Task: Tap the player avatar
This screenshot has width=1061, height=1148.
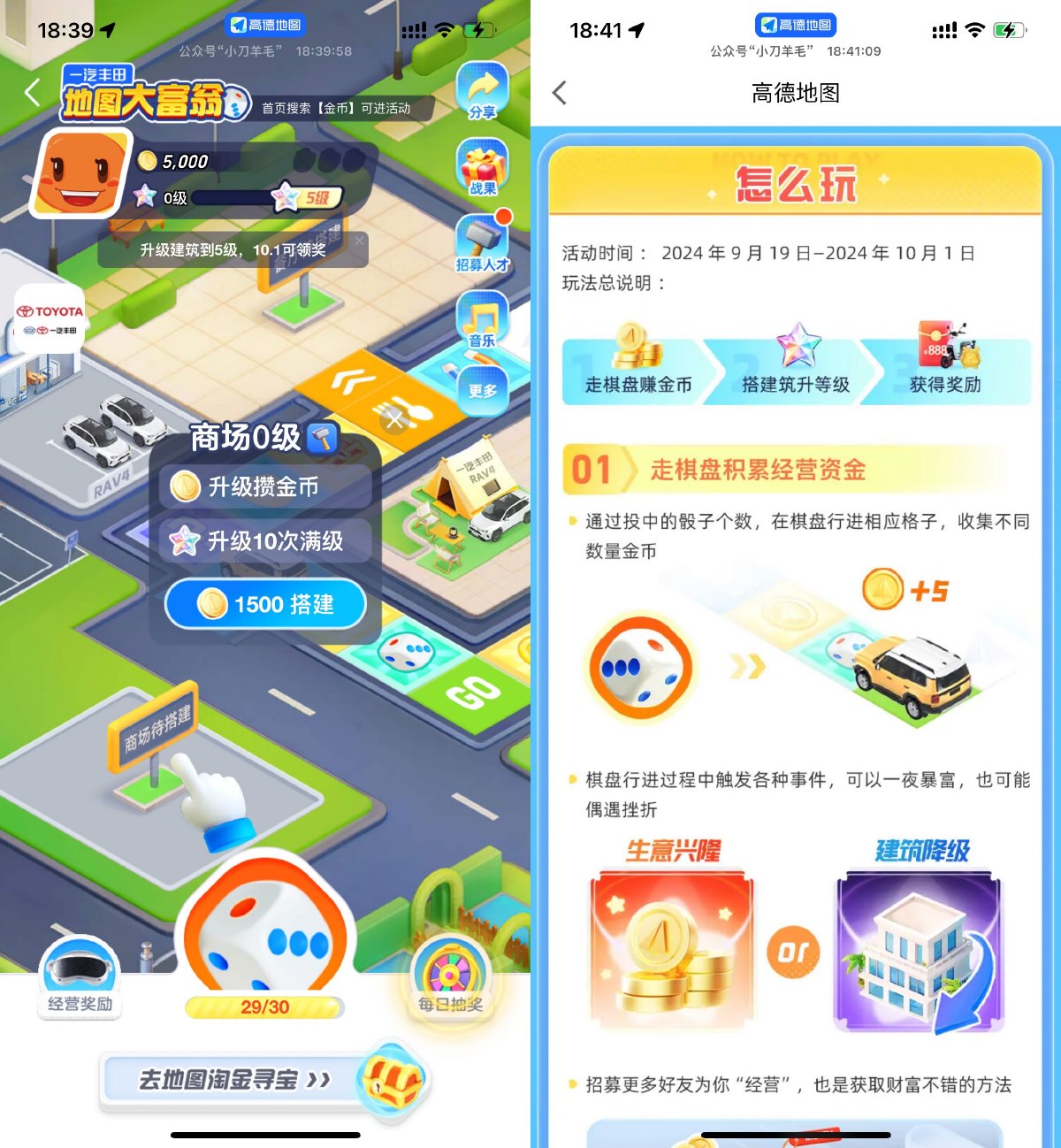Action: (x=81, y=172)
